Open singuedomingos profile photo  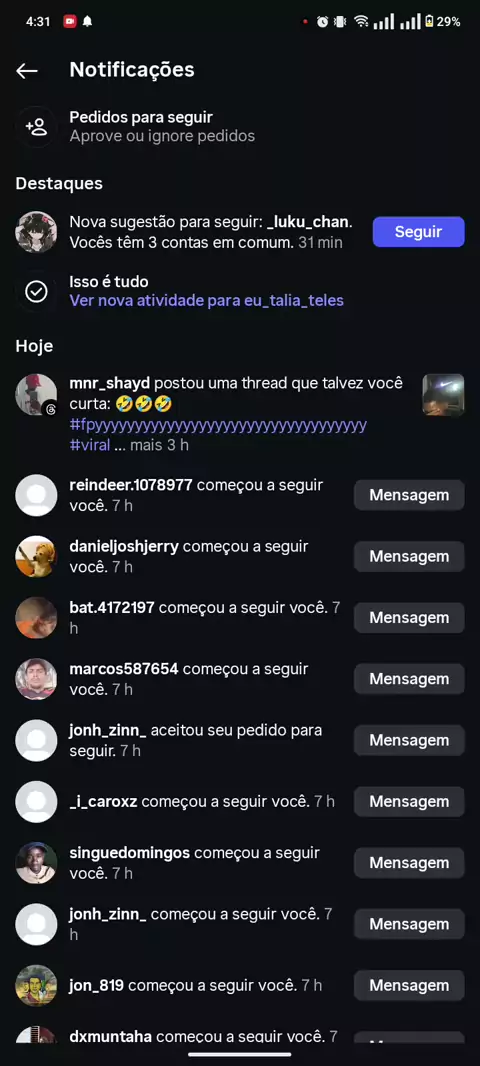36,863
